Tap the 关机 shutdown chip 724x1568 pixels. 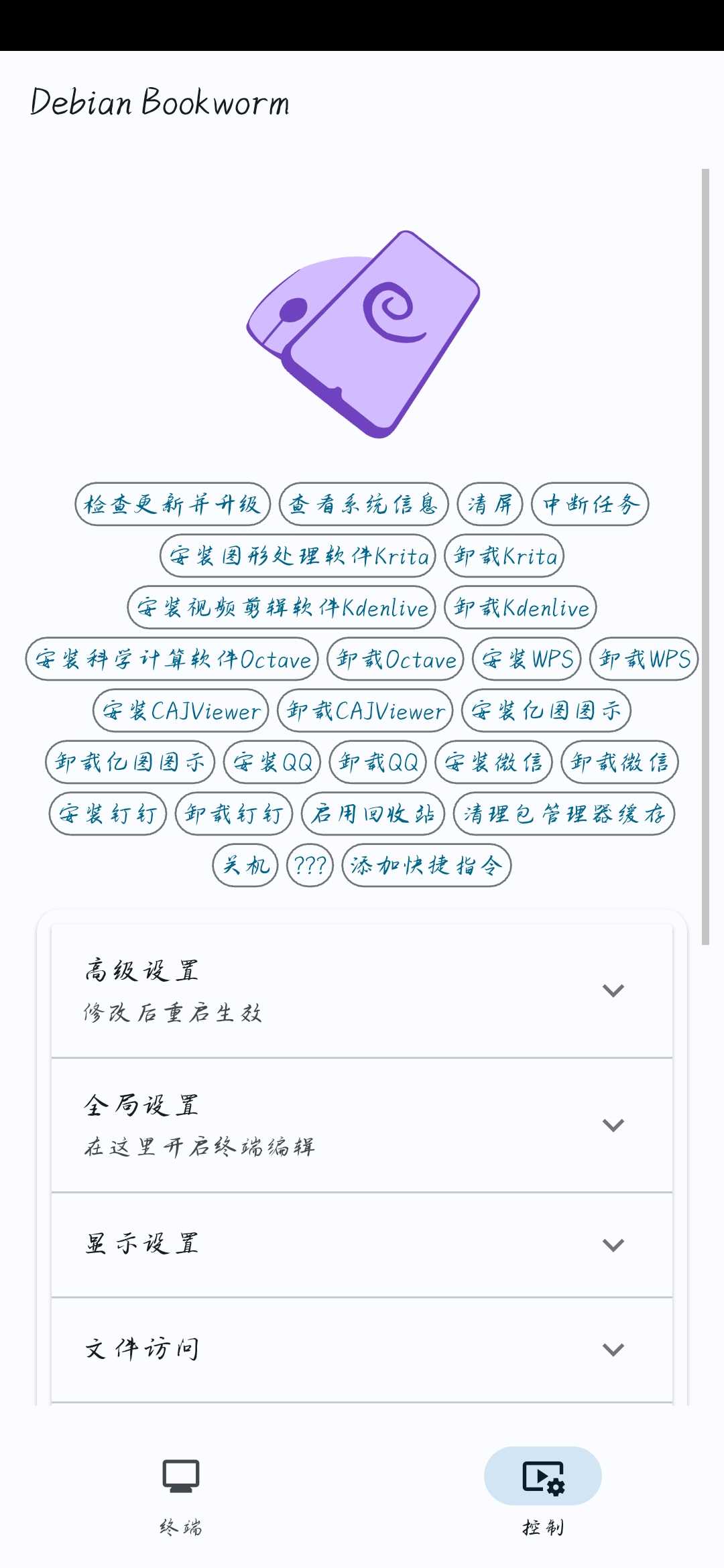[245, 865]
